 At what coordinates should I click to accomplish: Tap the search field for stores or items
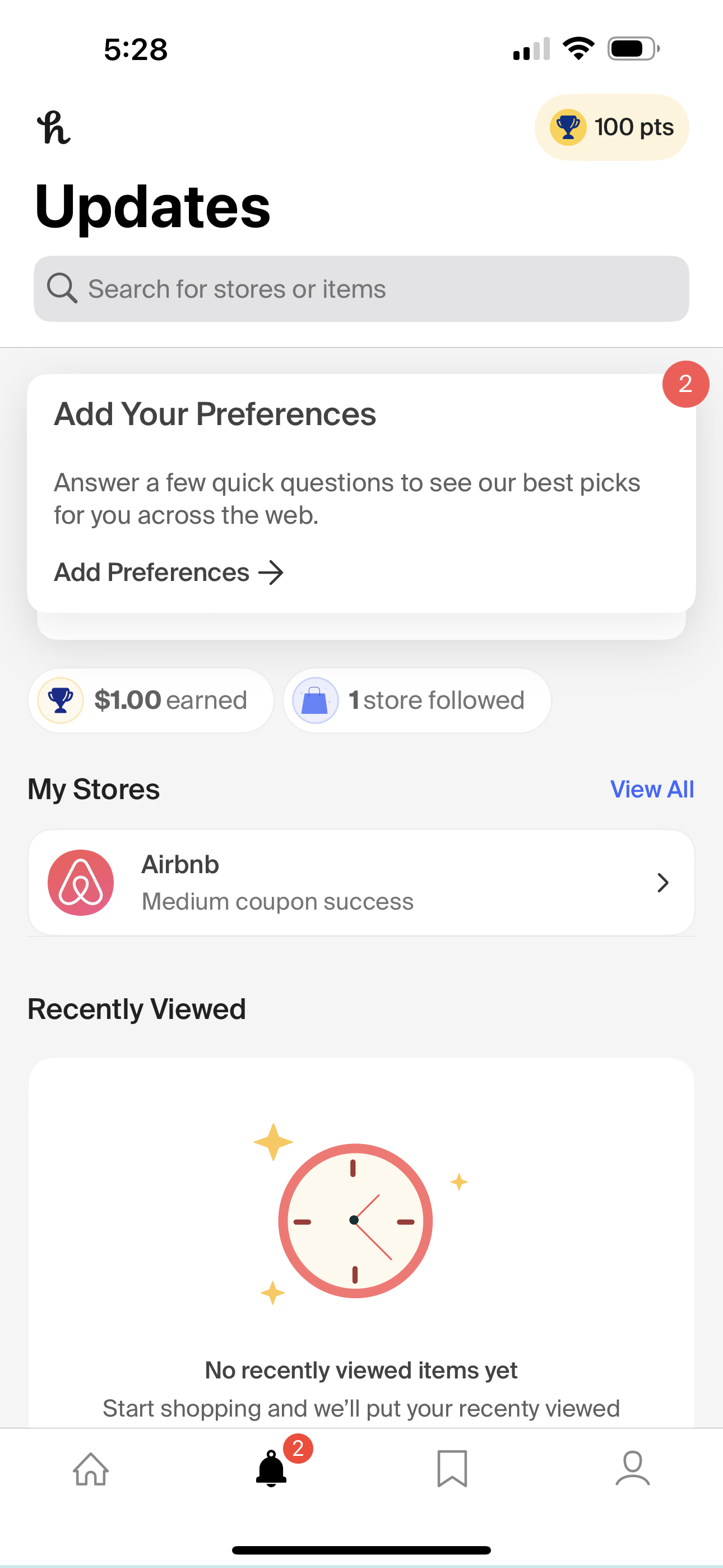361,288
